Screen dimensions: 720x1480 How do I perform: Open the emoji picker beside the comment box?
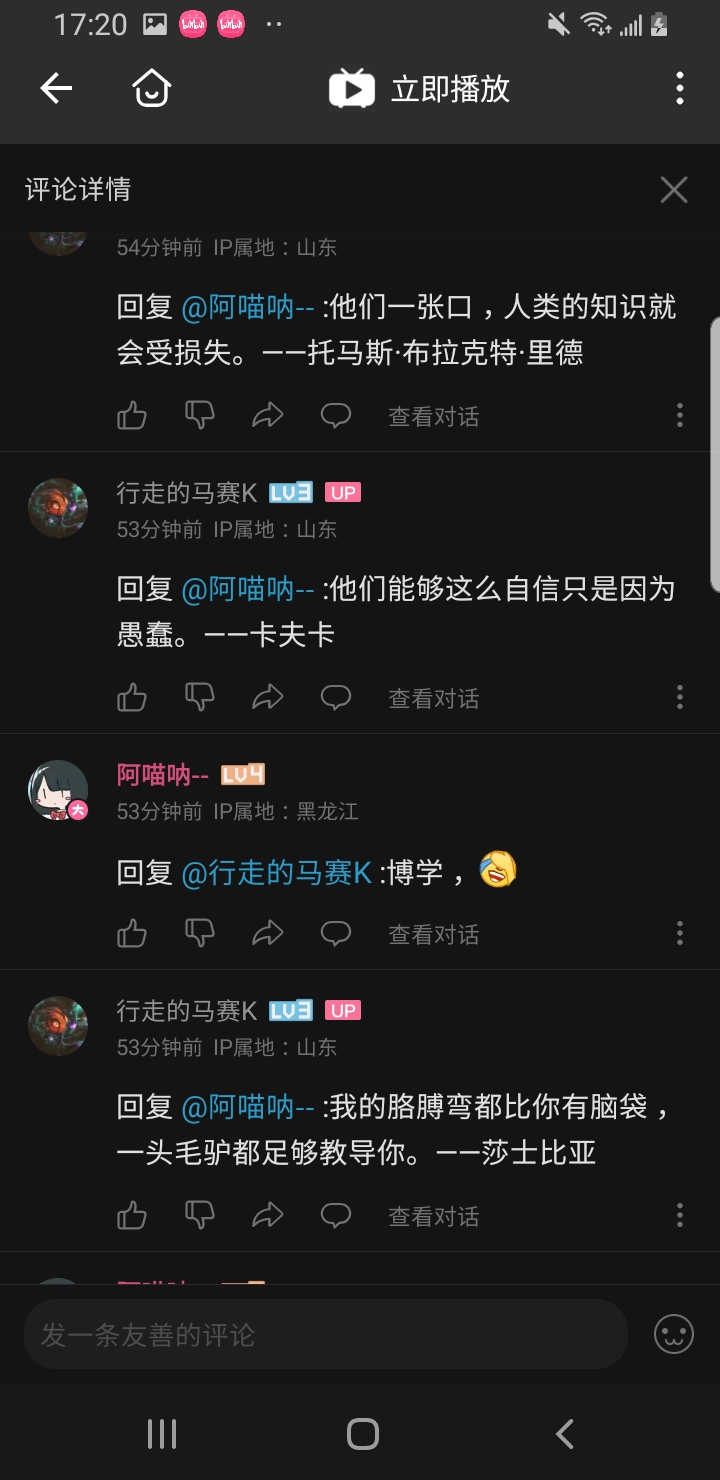pos(674,1334)
